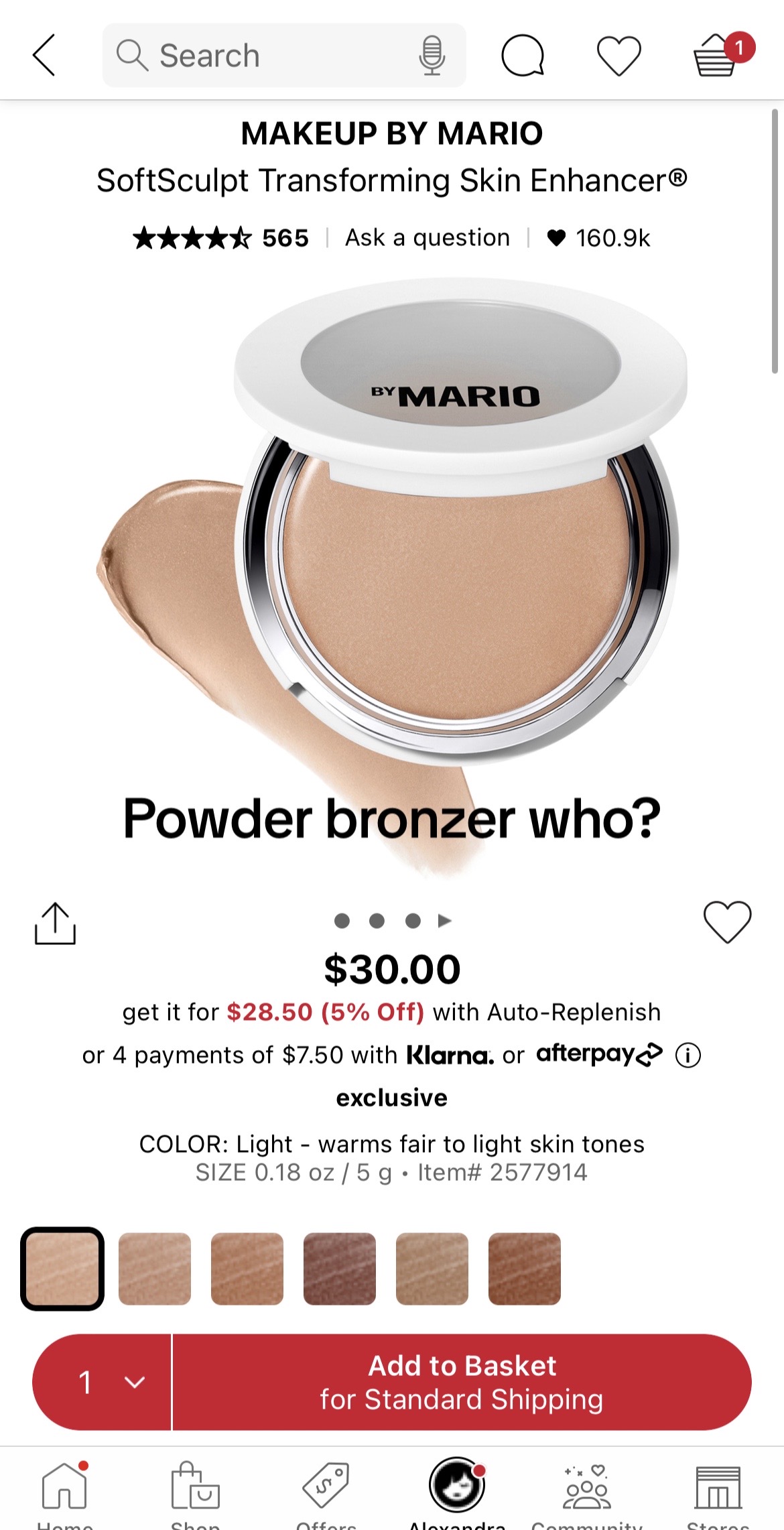The width and height of the screenshot is (784, 1530).
Task: Choose the last color swatch
Action: click(x=525, y=1269)
